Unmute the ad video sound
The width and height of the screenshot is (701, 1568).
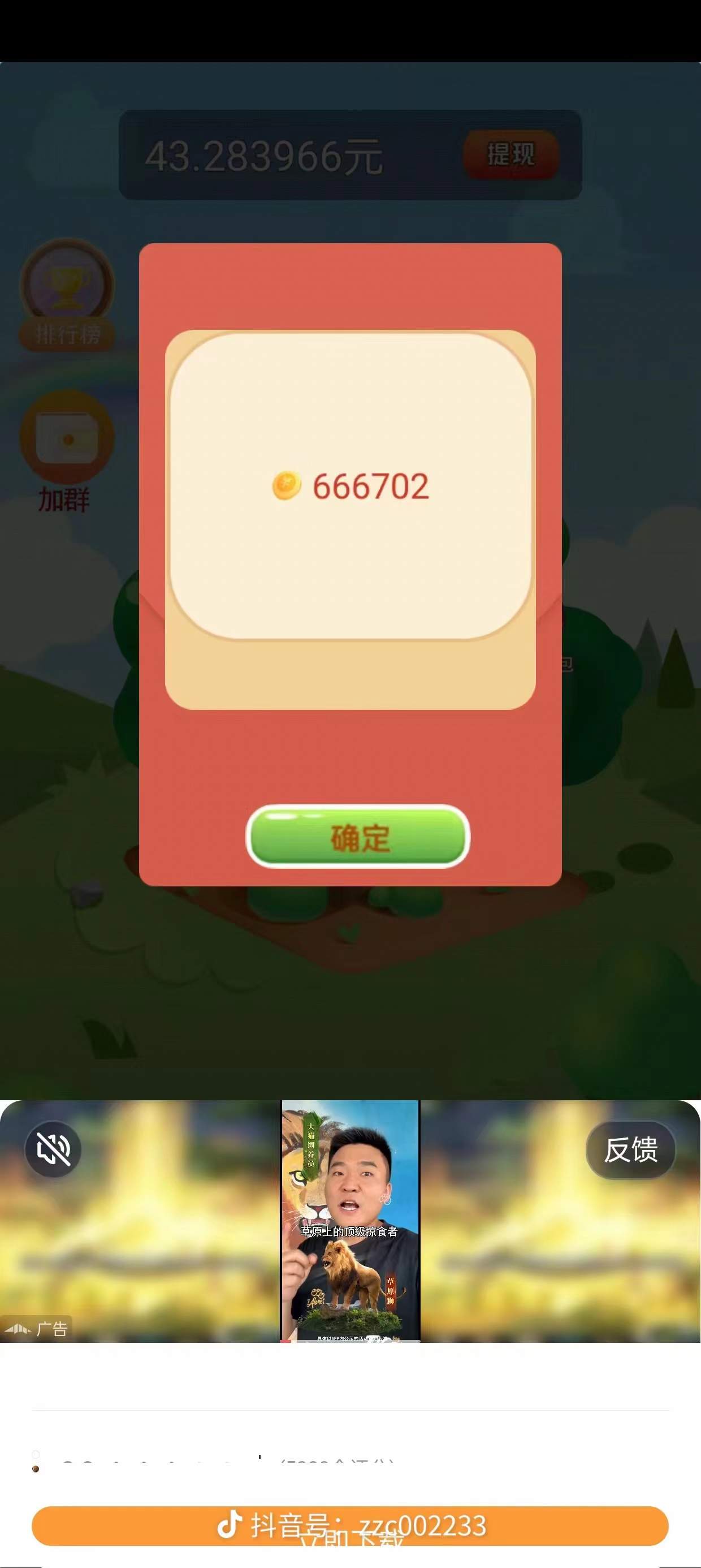[x=53, y=1149]
